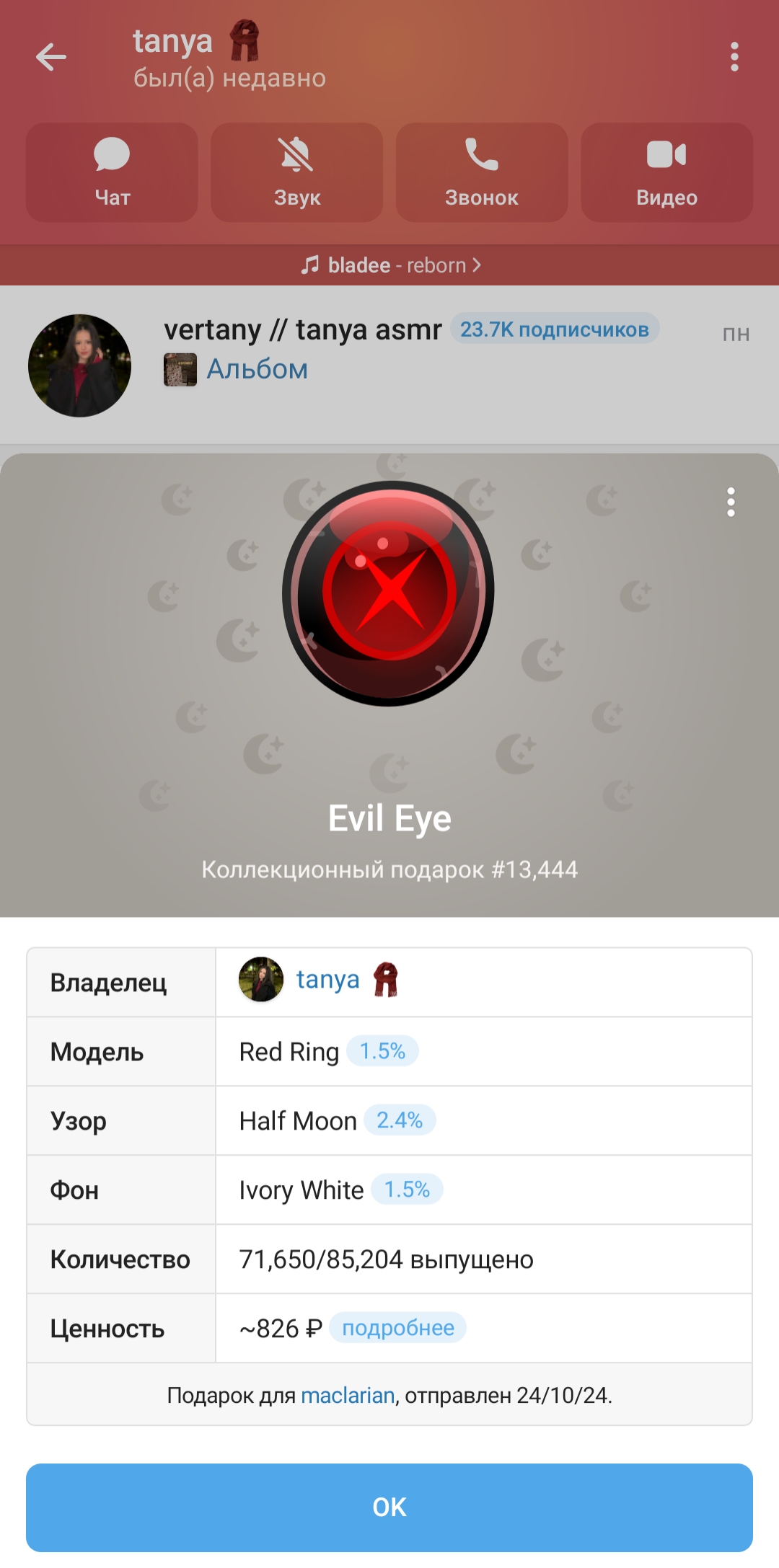This screenshot has width=779, height=1568.
Task: Go back with the arrow
Action: pyautogui.click(x=51, y=57)
